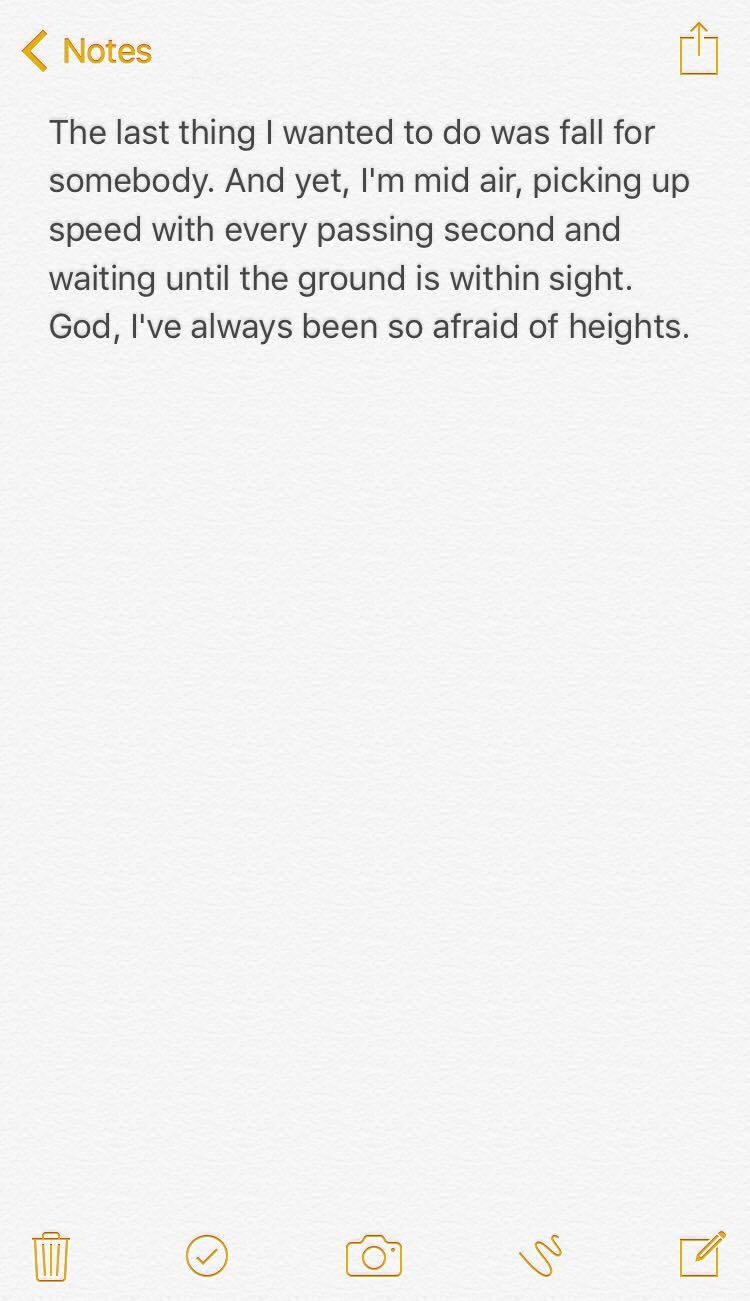Add a checklist to the note

pos(207,1255)
